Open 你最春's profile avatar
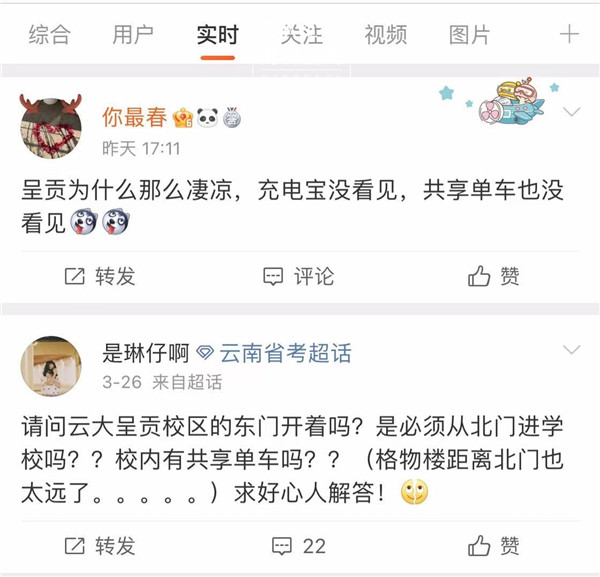600x577 pixels. [x=51, y=126]
